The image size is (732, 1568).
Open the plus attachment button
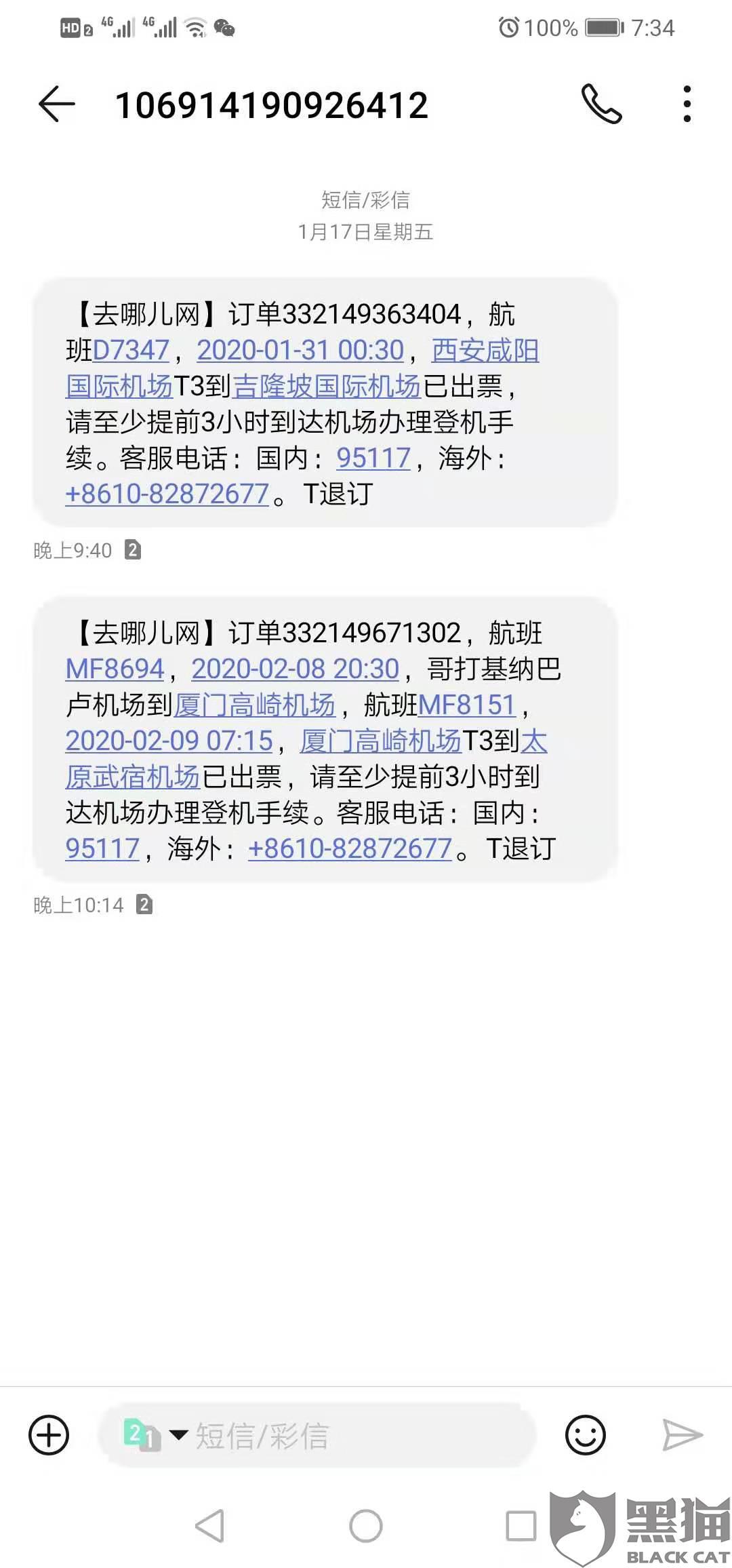49,1435
